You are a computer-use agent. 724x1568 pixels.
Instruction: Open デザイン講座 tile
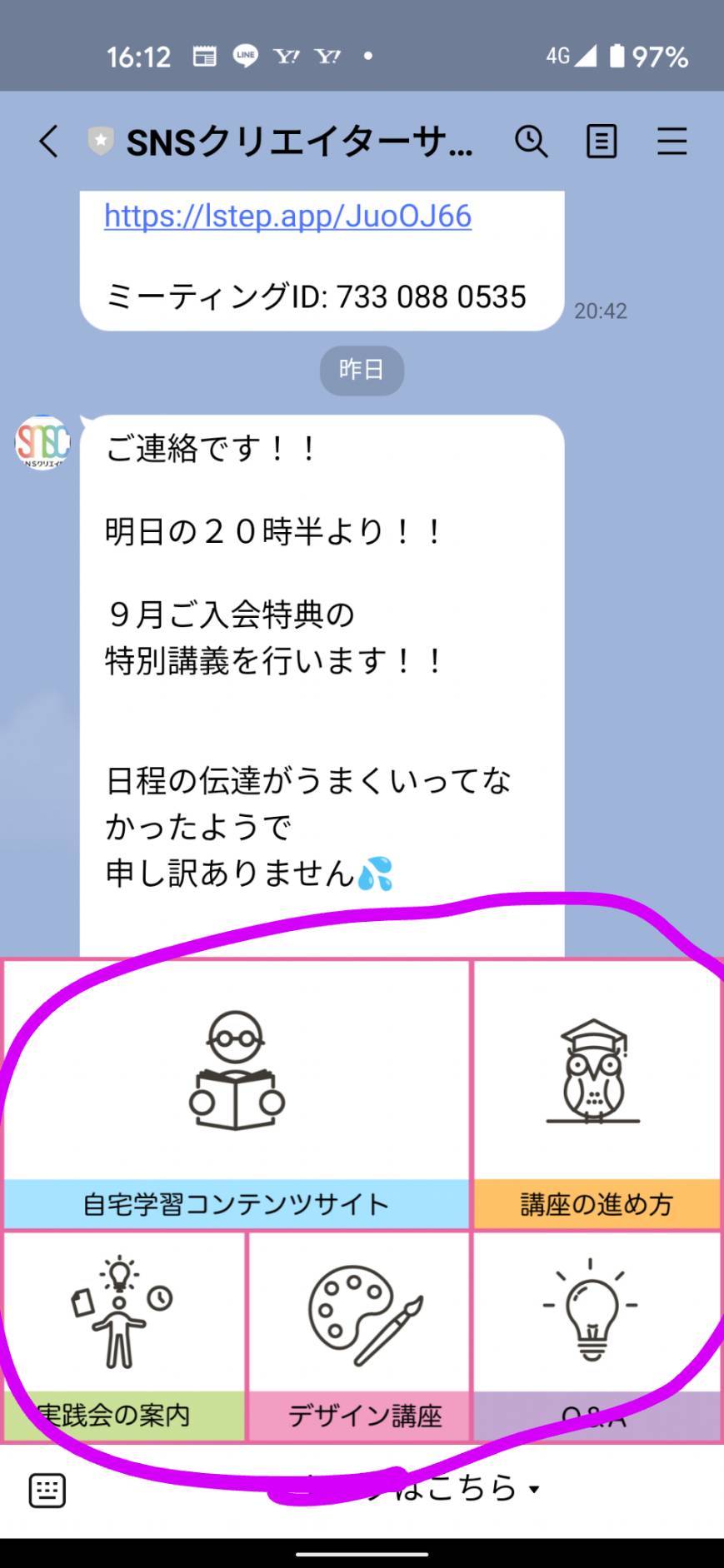[359, 1337]
